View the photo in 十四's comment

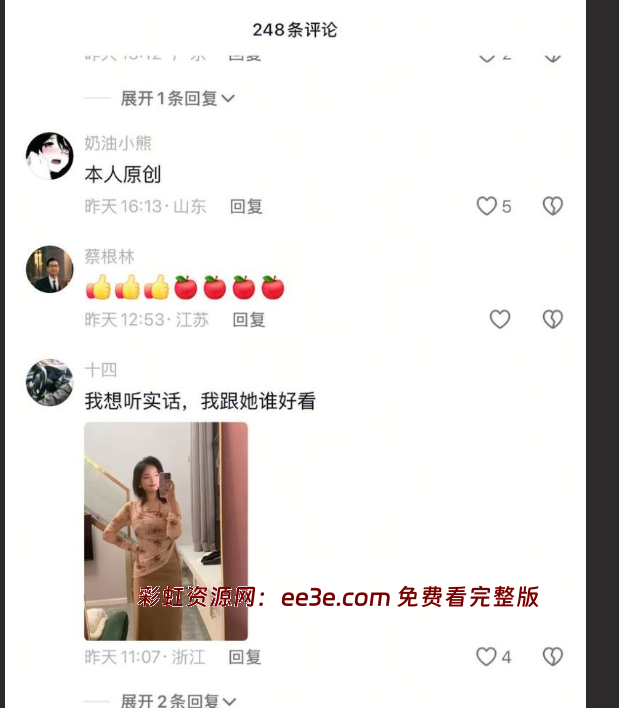166,531
